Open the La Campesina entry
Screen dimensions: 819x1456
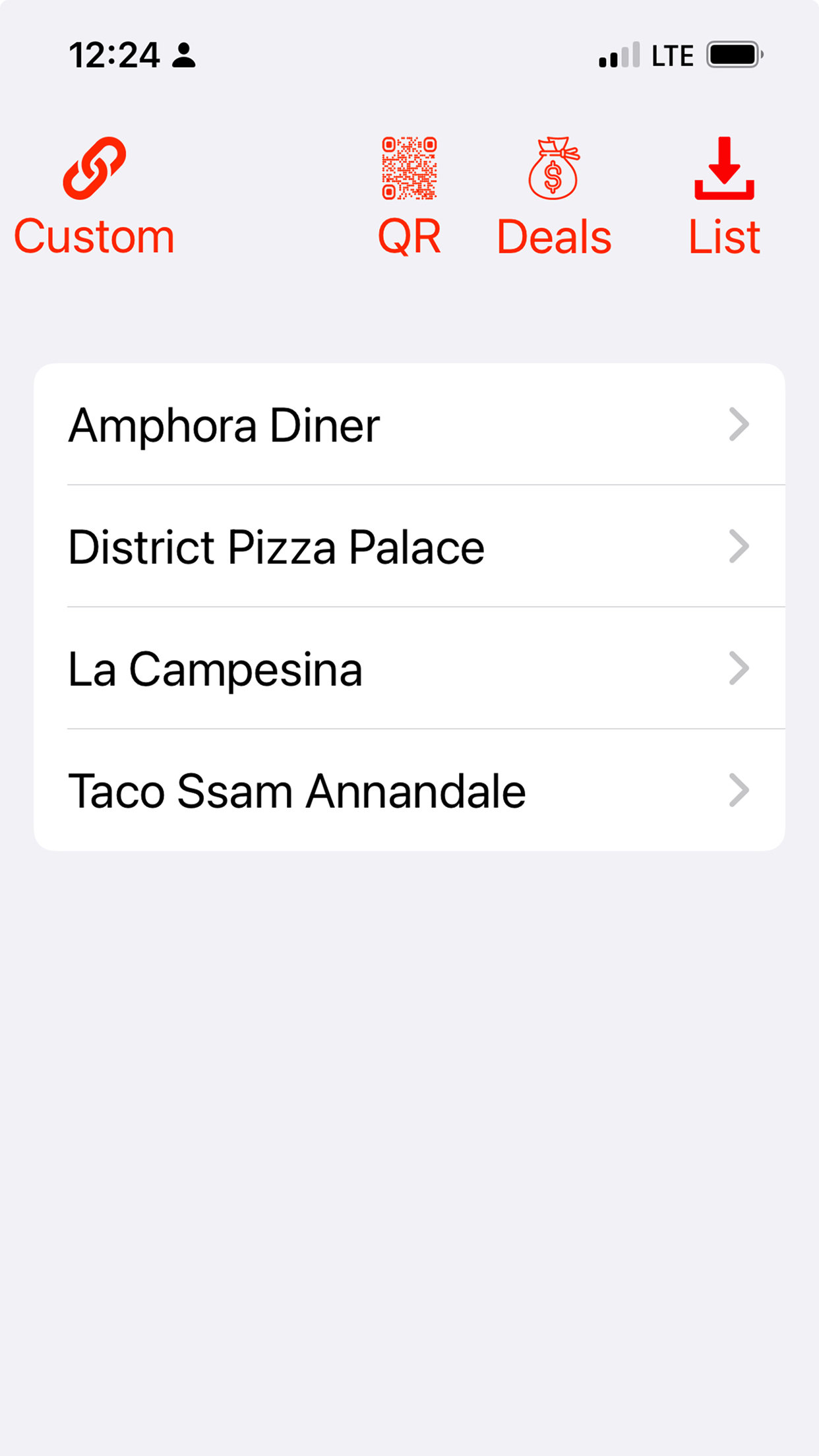pos(409,668)
